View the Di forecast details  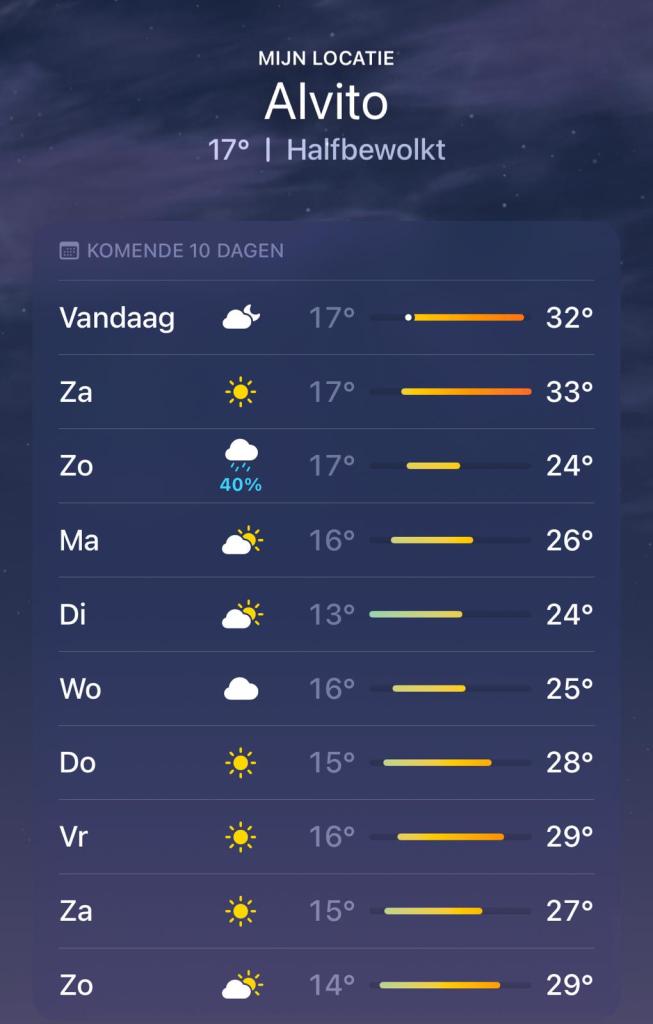click(x=326, y=614)
